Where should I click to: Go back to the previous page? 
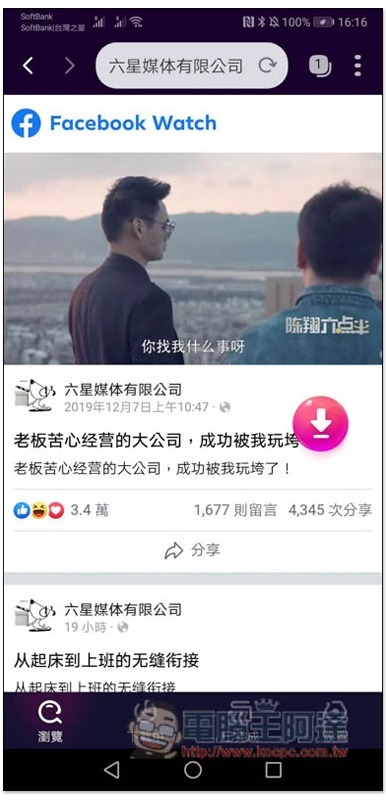(28, 66)
